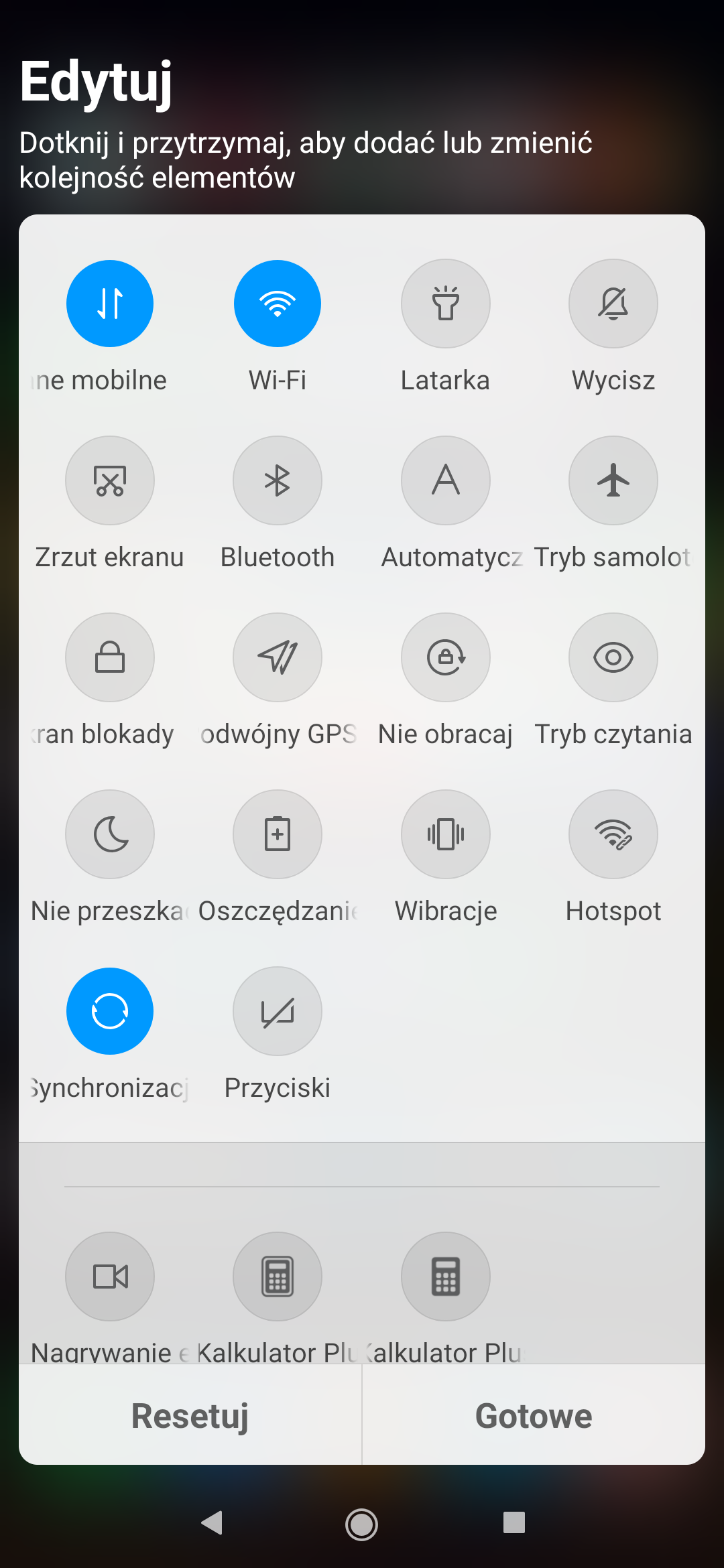The height and width of the screenshot is (1568, 724).
Task: Tap the Wi-Fi tile
Action: pyautogui.click(x=278, y=304)
